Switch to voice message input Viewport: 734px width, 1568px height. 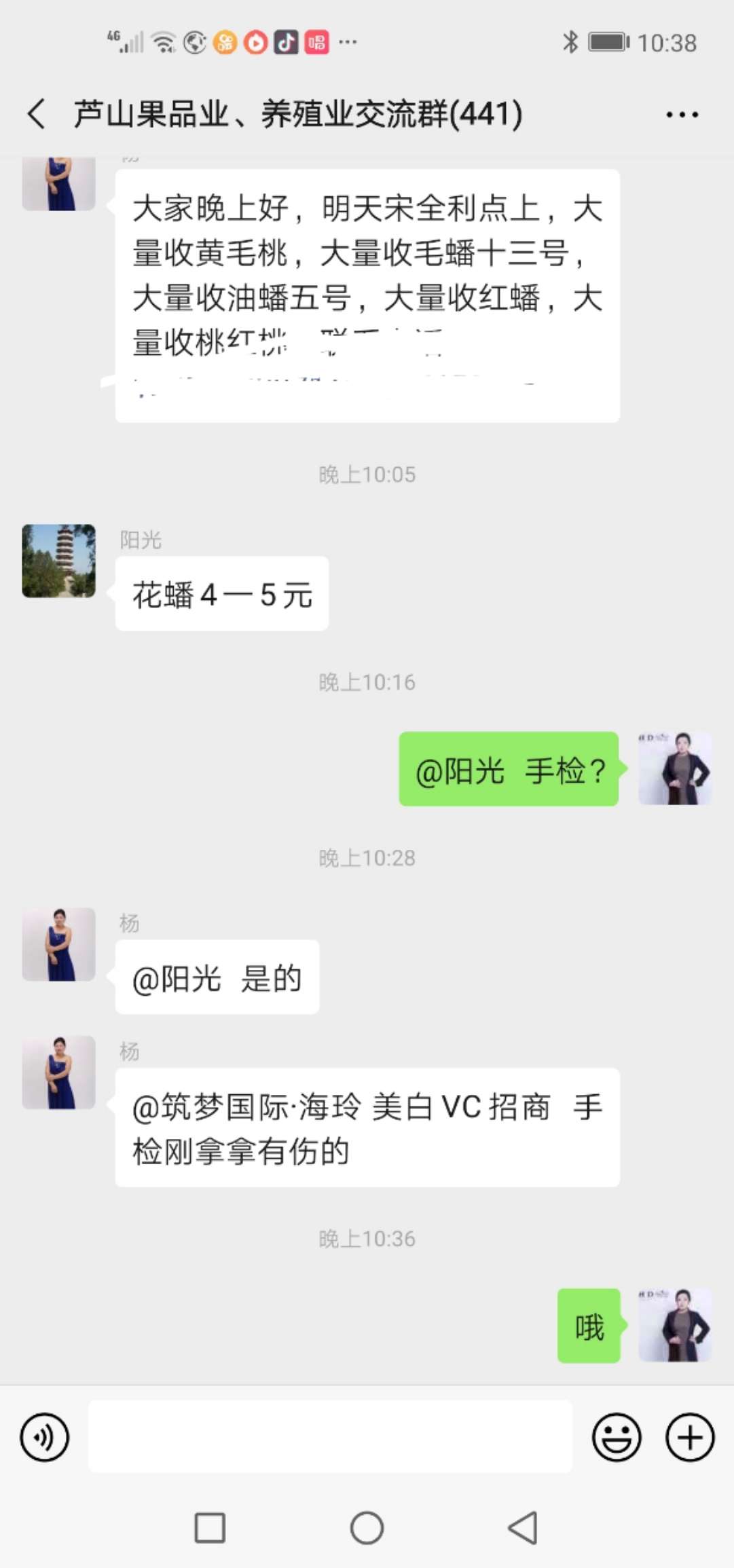(x=45, y=1437)
